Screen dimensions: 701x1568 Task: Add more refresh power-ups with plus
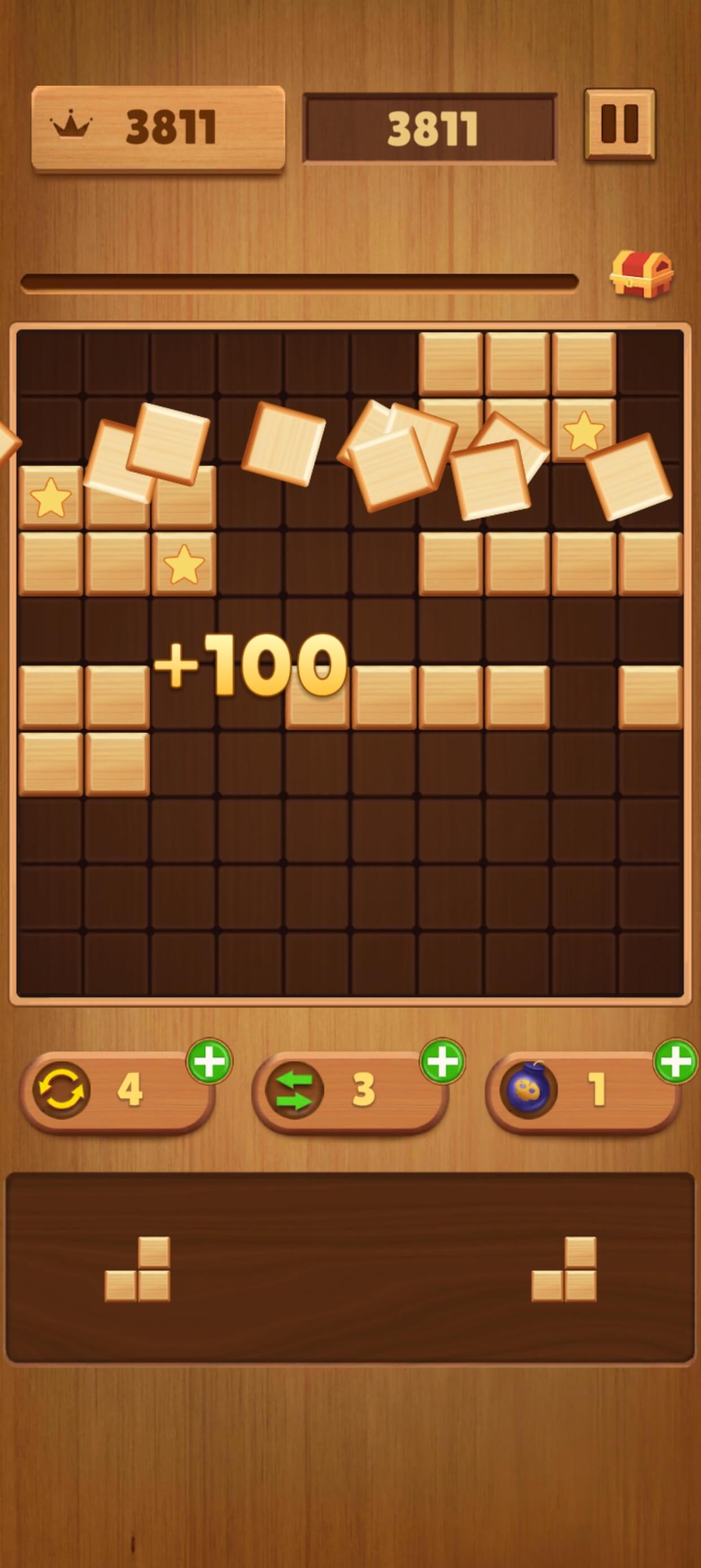tap(209, 1062)
